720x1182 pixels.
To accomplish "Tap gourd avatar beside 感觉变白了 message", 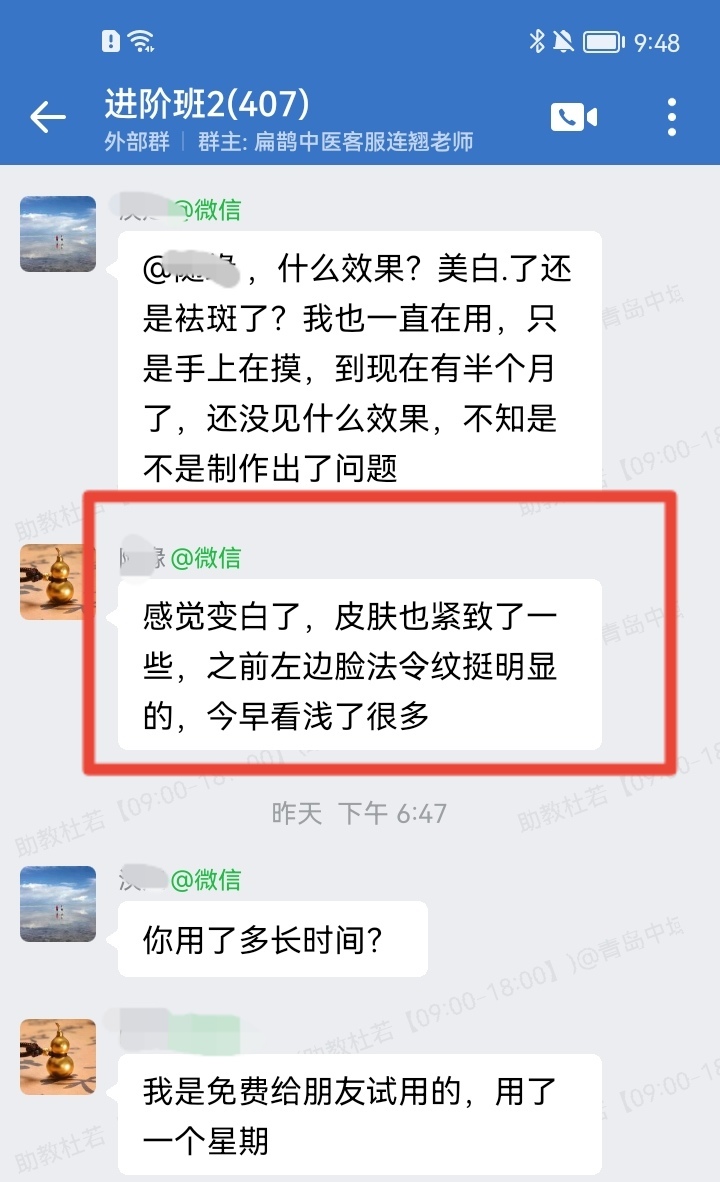I will click(58, 582).
